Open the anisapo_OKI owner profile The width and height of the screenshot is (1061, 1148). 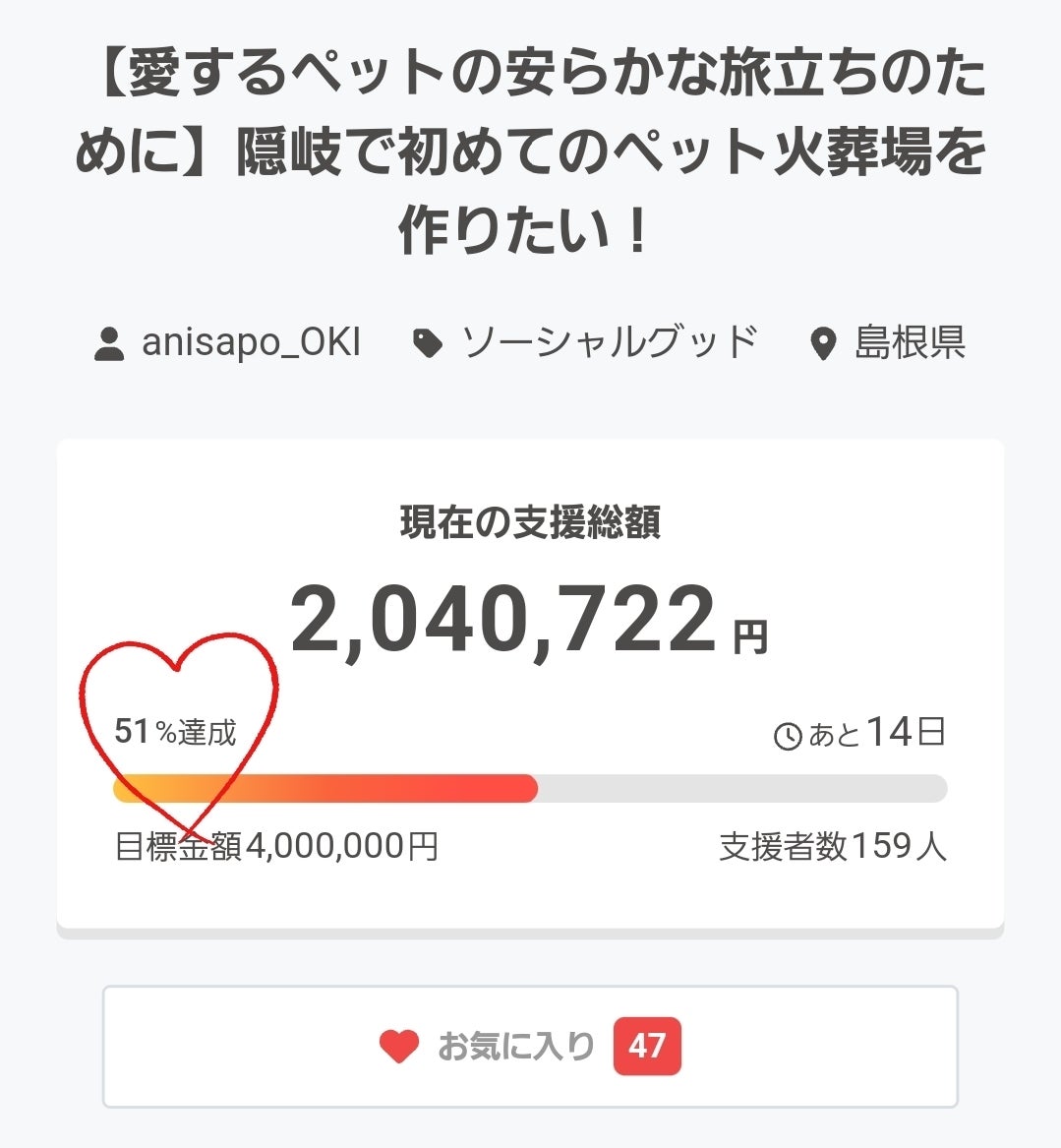point(250,343)
